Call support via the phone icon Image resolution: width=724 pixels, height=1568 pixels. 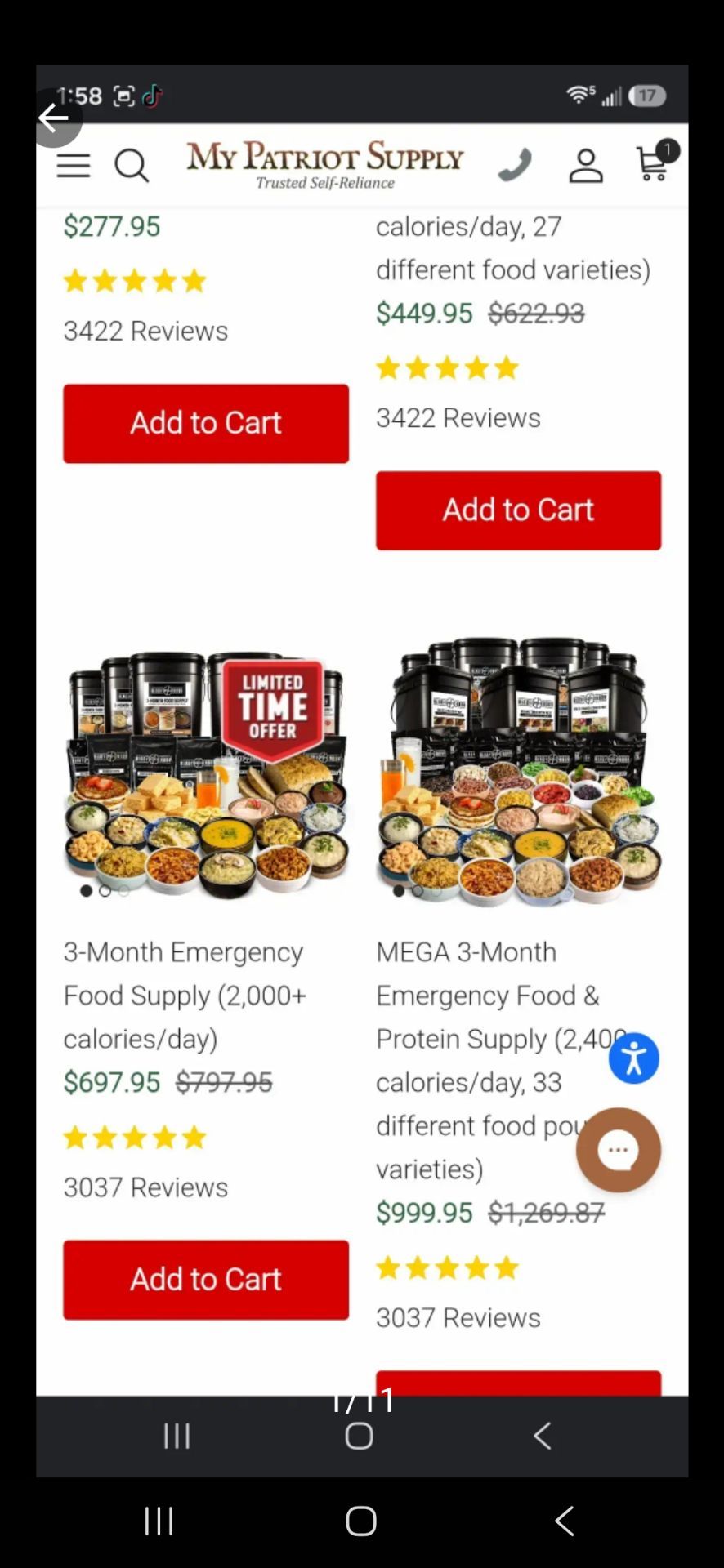coord(515,165)
